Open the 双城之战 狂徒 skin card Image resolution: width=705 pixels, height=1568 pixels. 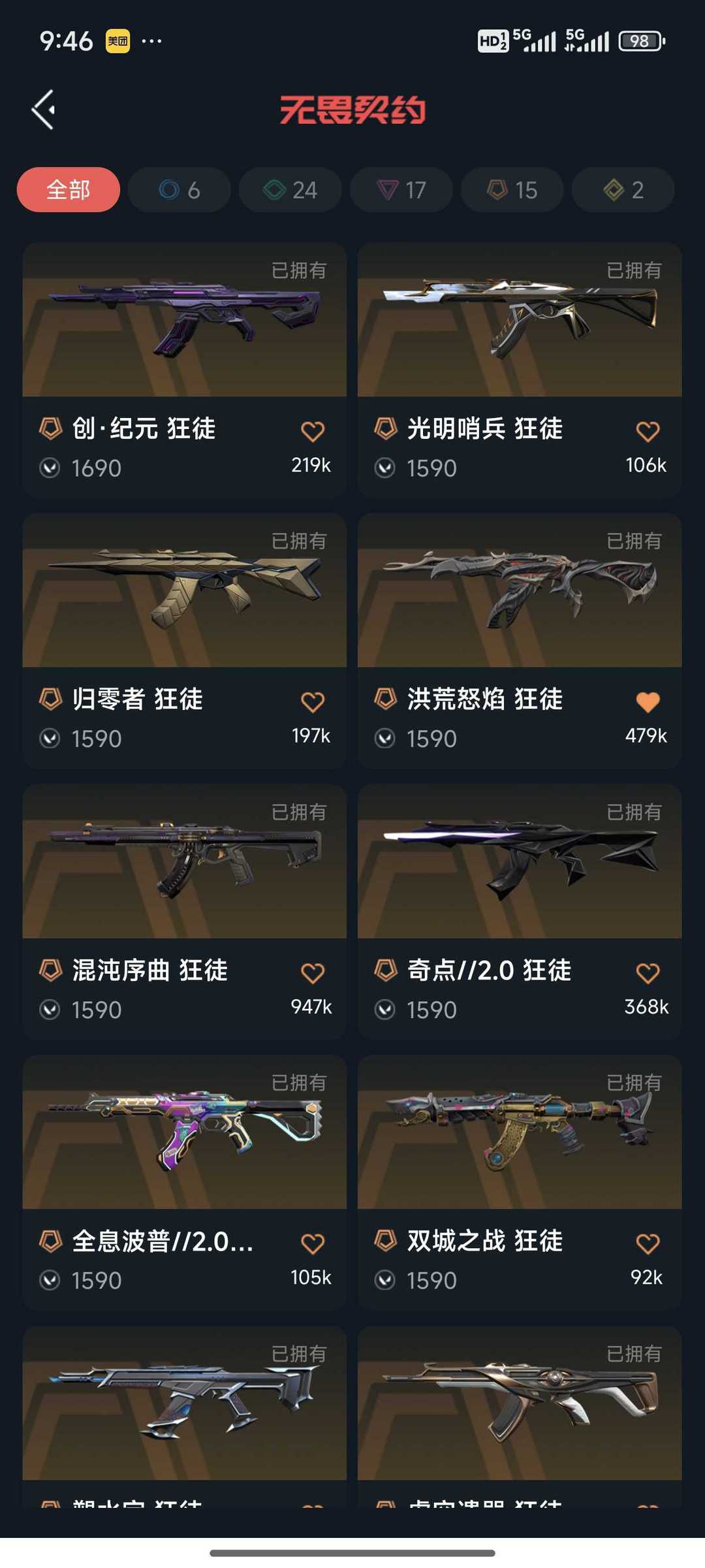pyautogui.click(x=520, y=1133)
